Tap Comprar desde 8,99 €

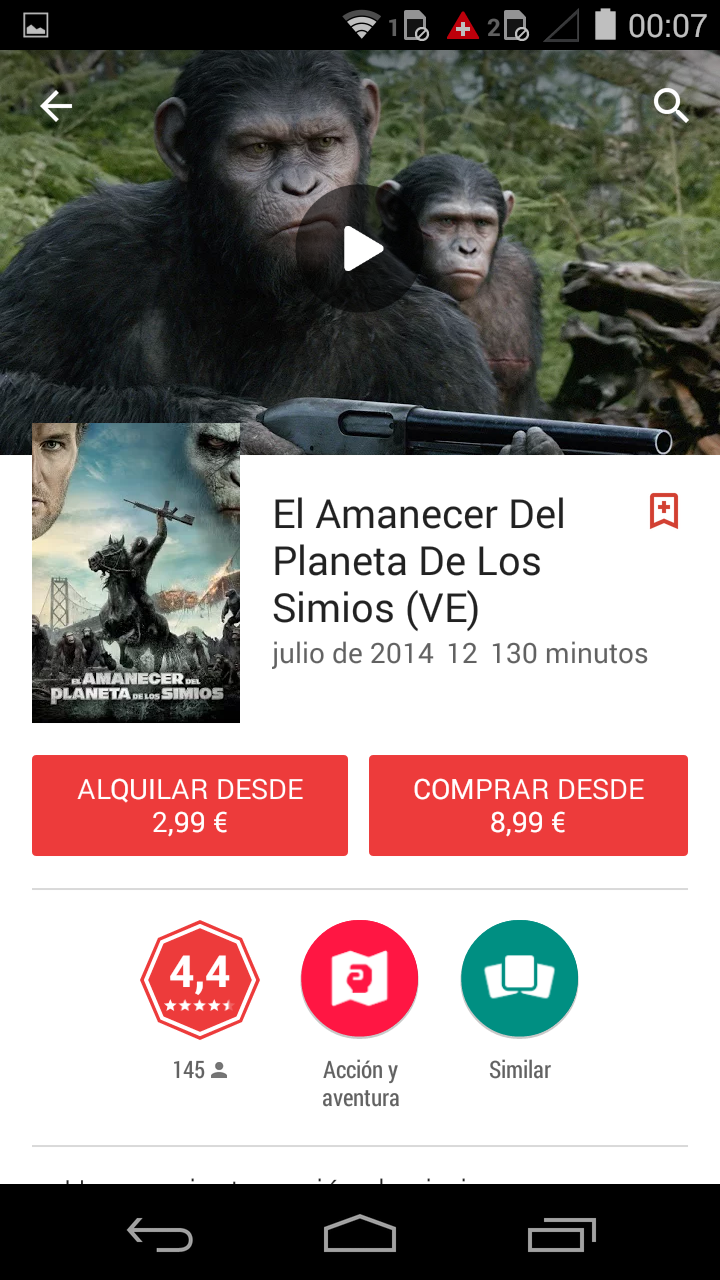click(528, 805)
